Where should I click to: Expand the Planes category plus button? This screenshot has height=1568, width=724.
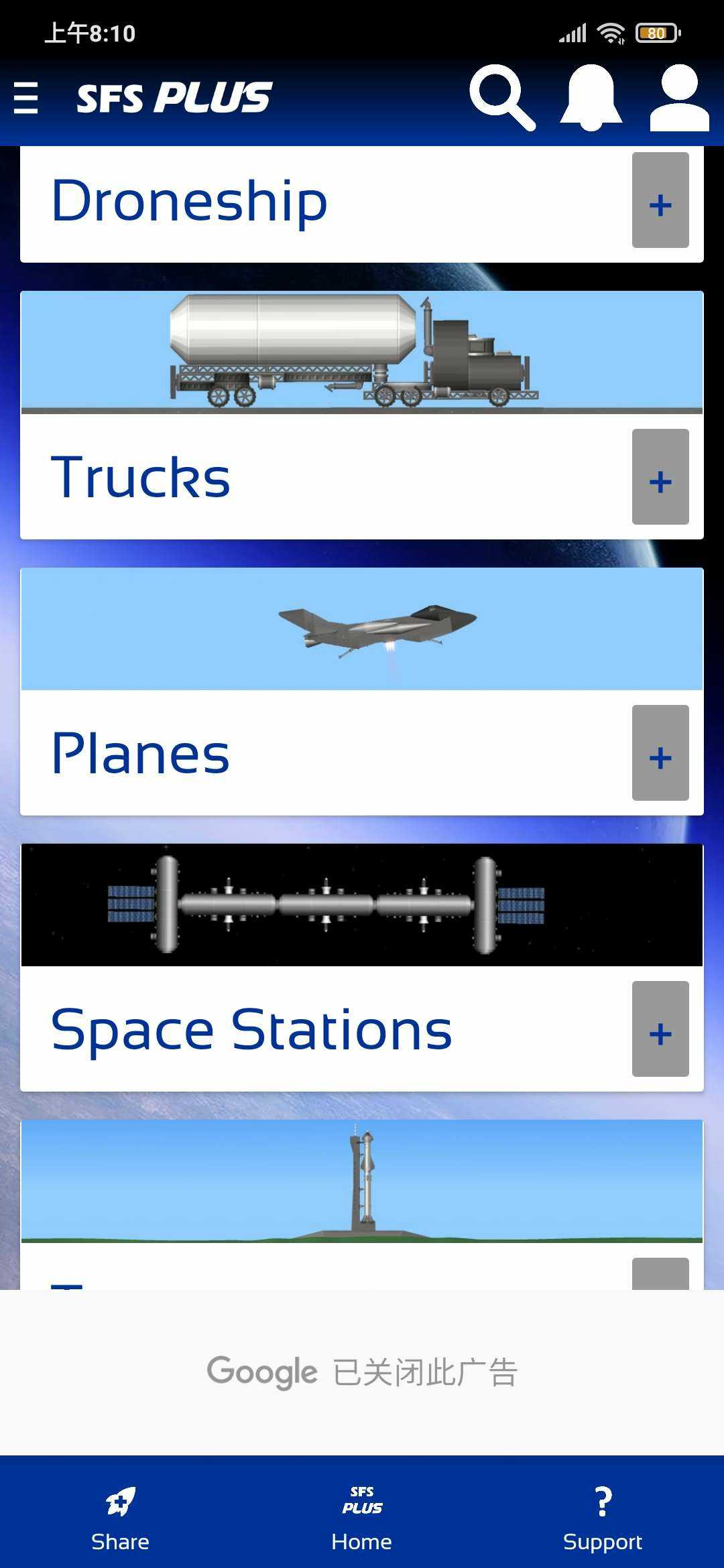(660, 753)
